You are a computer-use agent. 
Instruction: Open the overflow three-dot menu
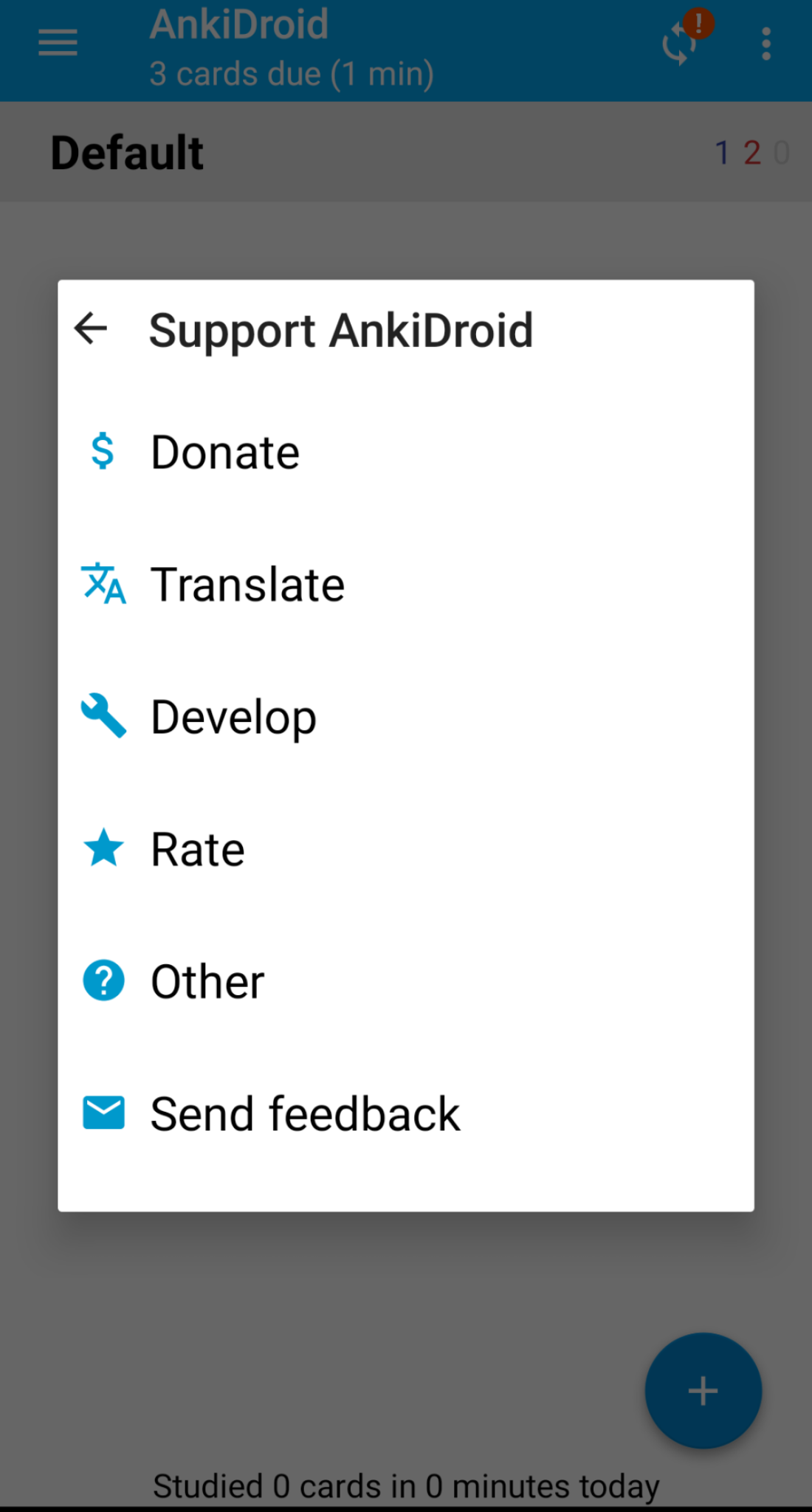click(766, 42)
